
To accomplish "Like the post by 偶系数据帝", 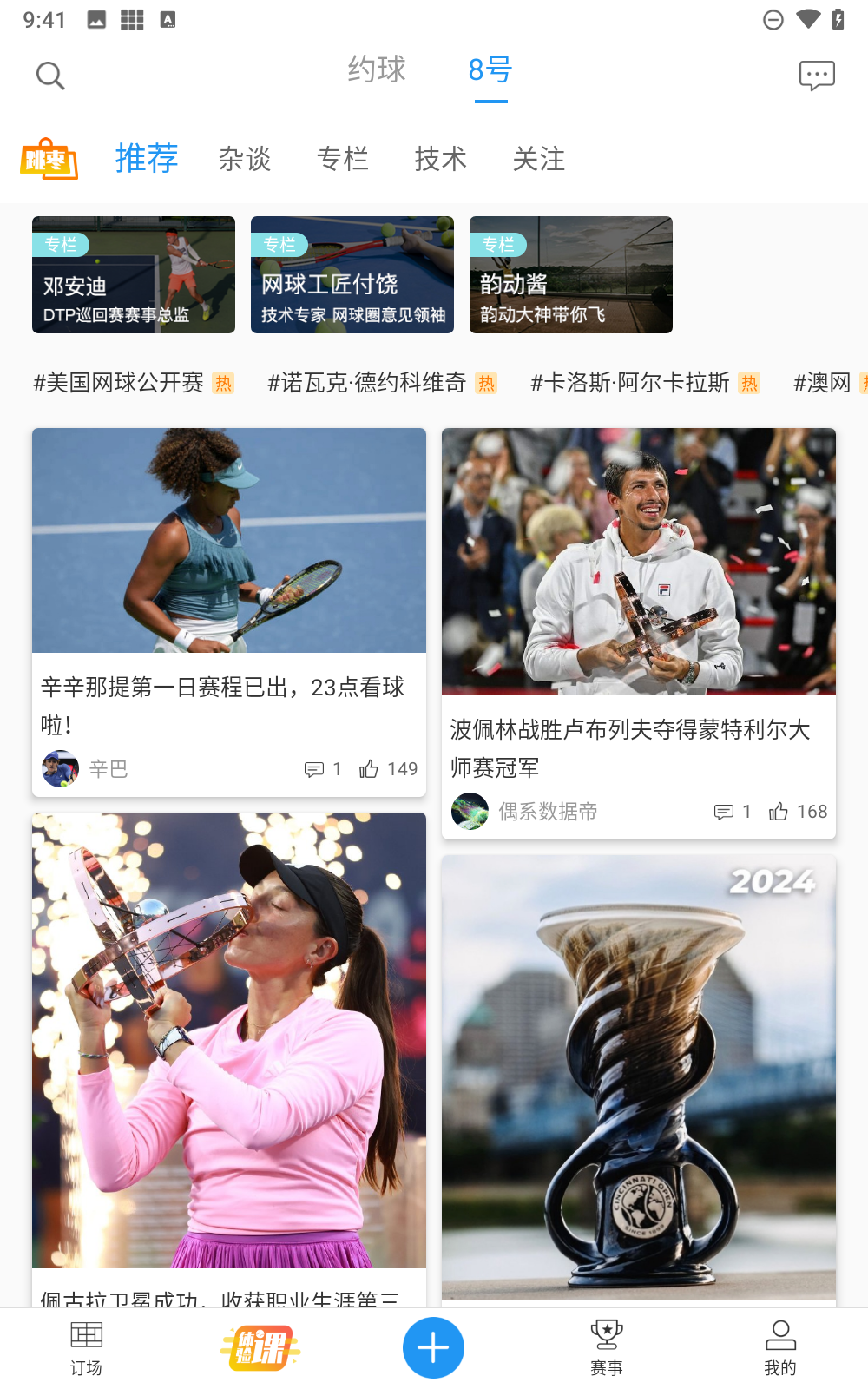I will (779, 812).
